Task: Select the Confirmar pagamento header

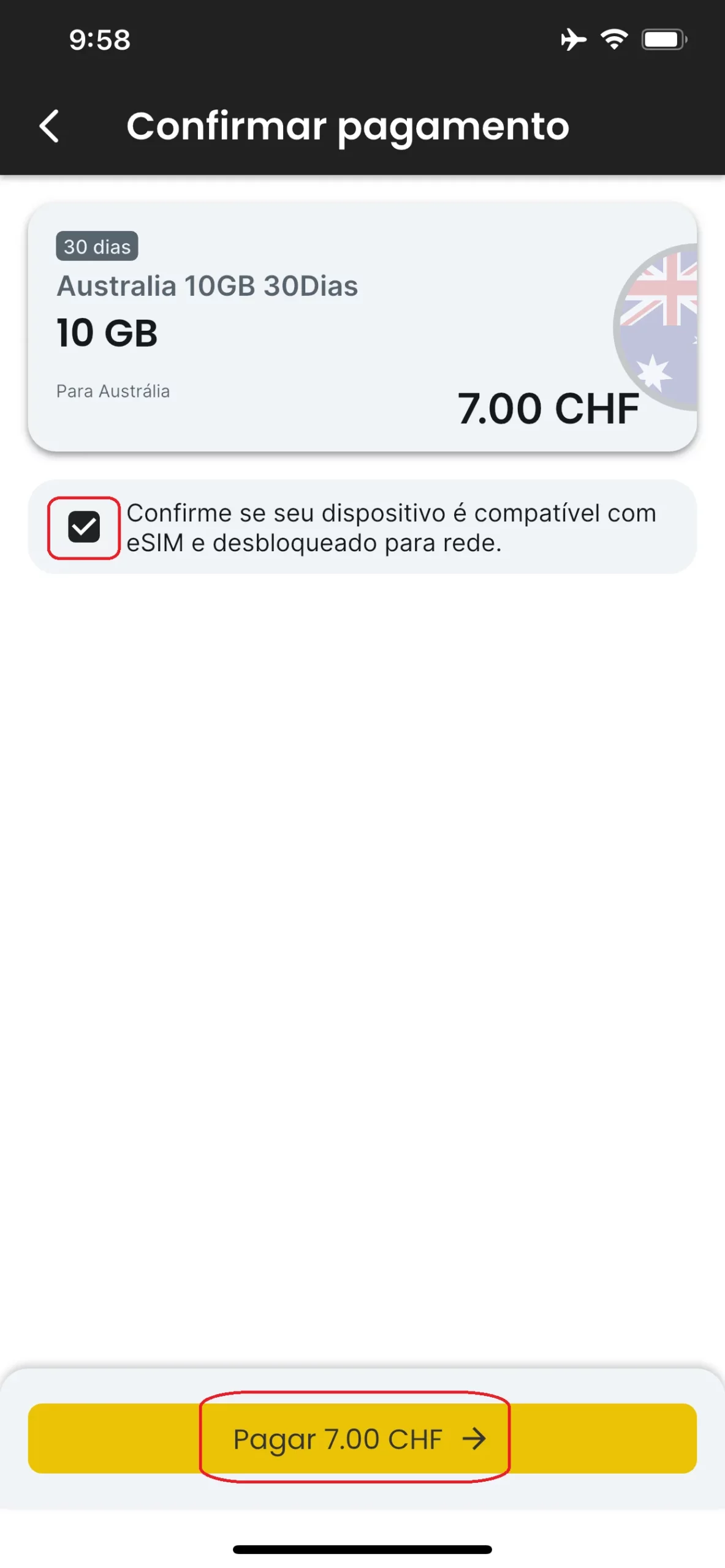Action: [x=347, y=127]
